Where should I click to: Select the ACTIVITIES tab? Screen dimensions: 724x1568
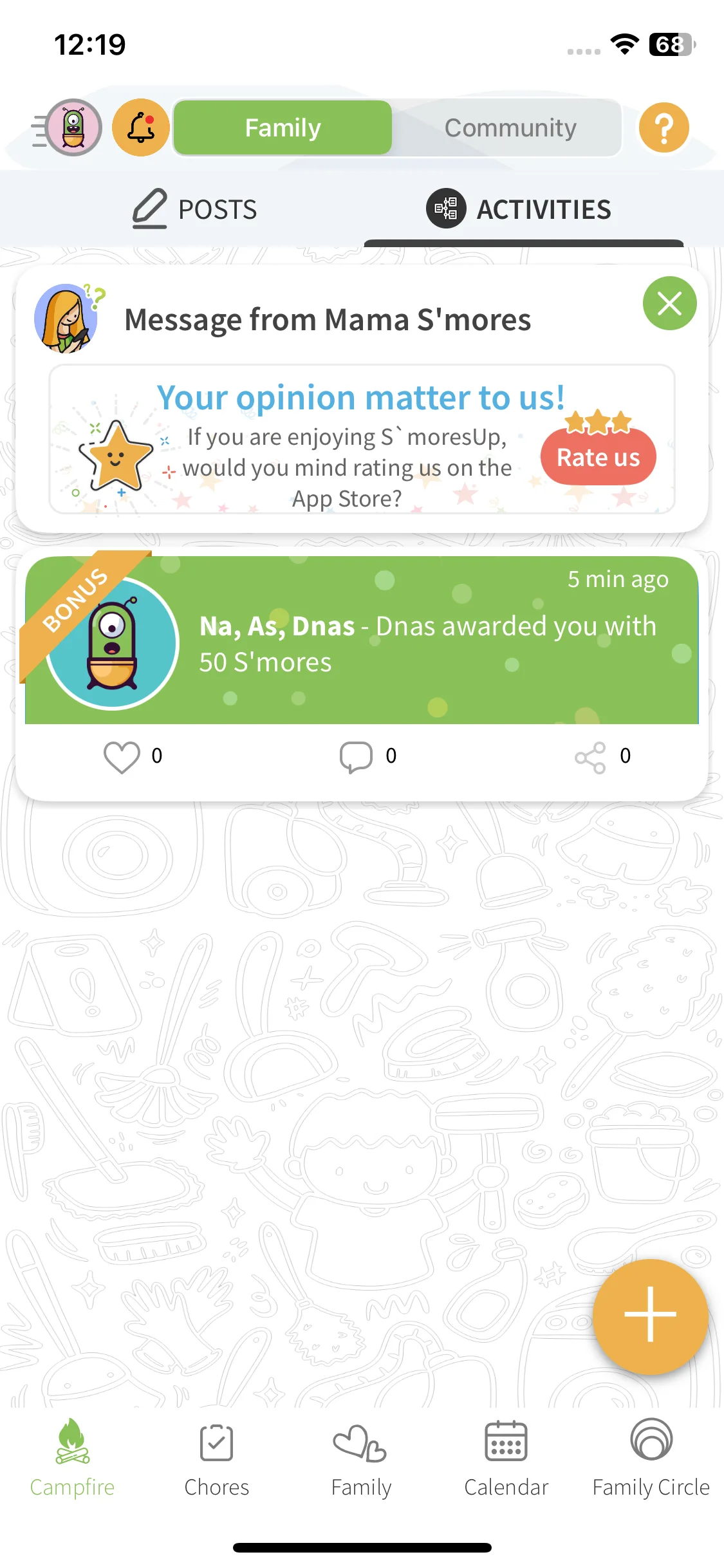tap(520, 209)
